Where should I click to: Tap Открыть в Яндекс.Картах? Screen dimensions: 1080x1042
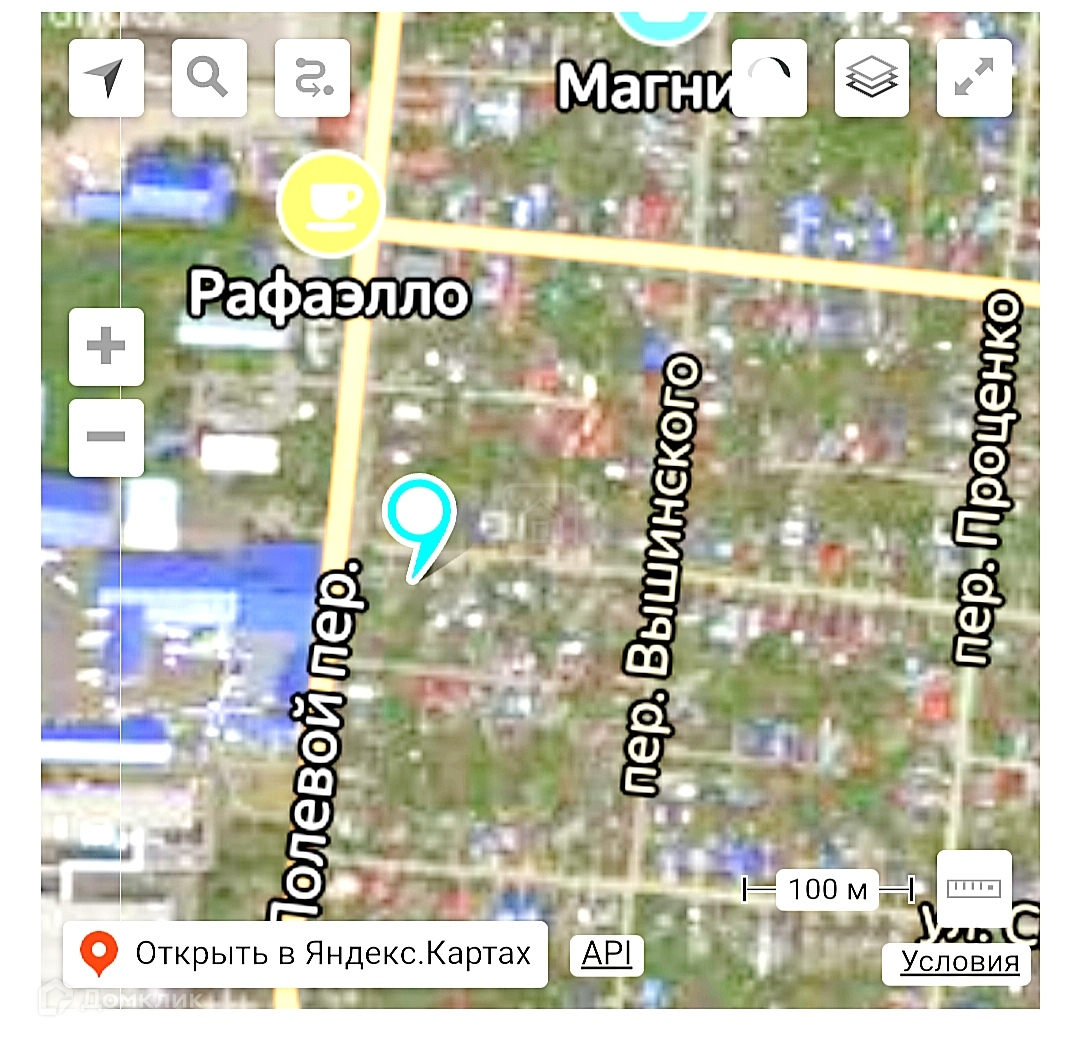tap(305, 954)
